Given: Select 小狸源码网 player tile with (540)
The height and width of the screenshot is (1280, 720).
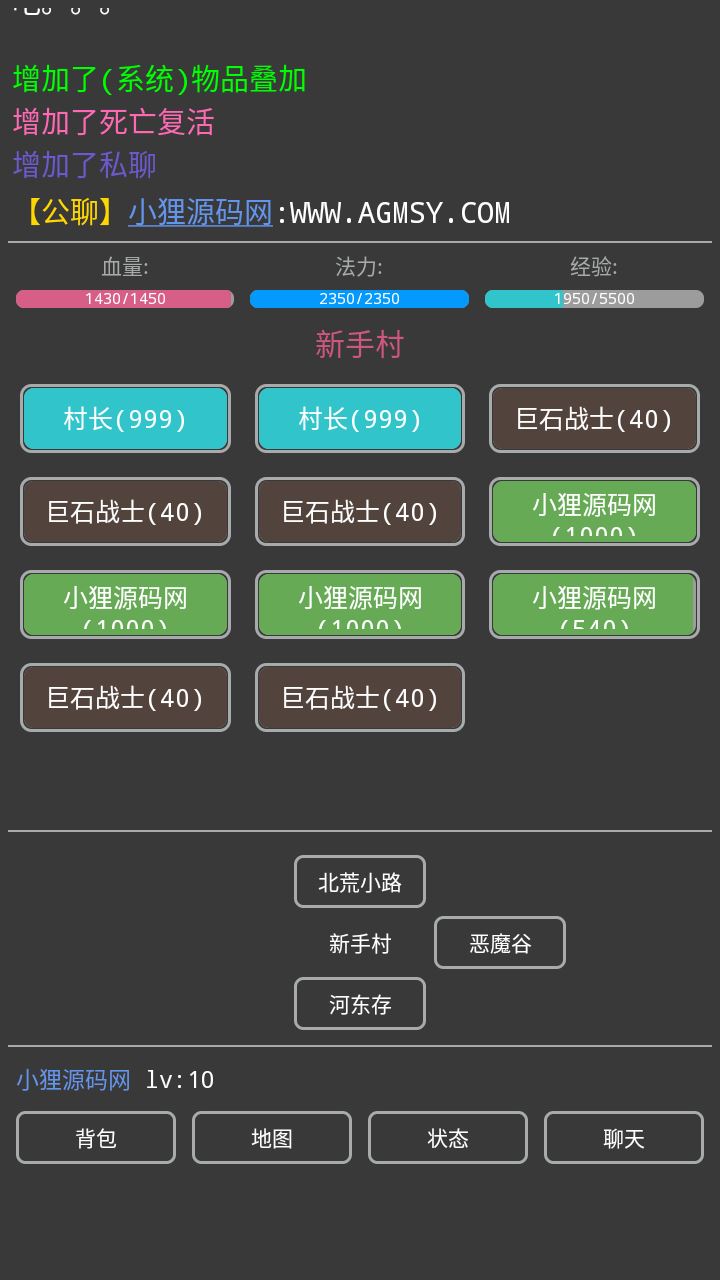Looking at the screenshot, I should 594,604.
